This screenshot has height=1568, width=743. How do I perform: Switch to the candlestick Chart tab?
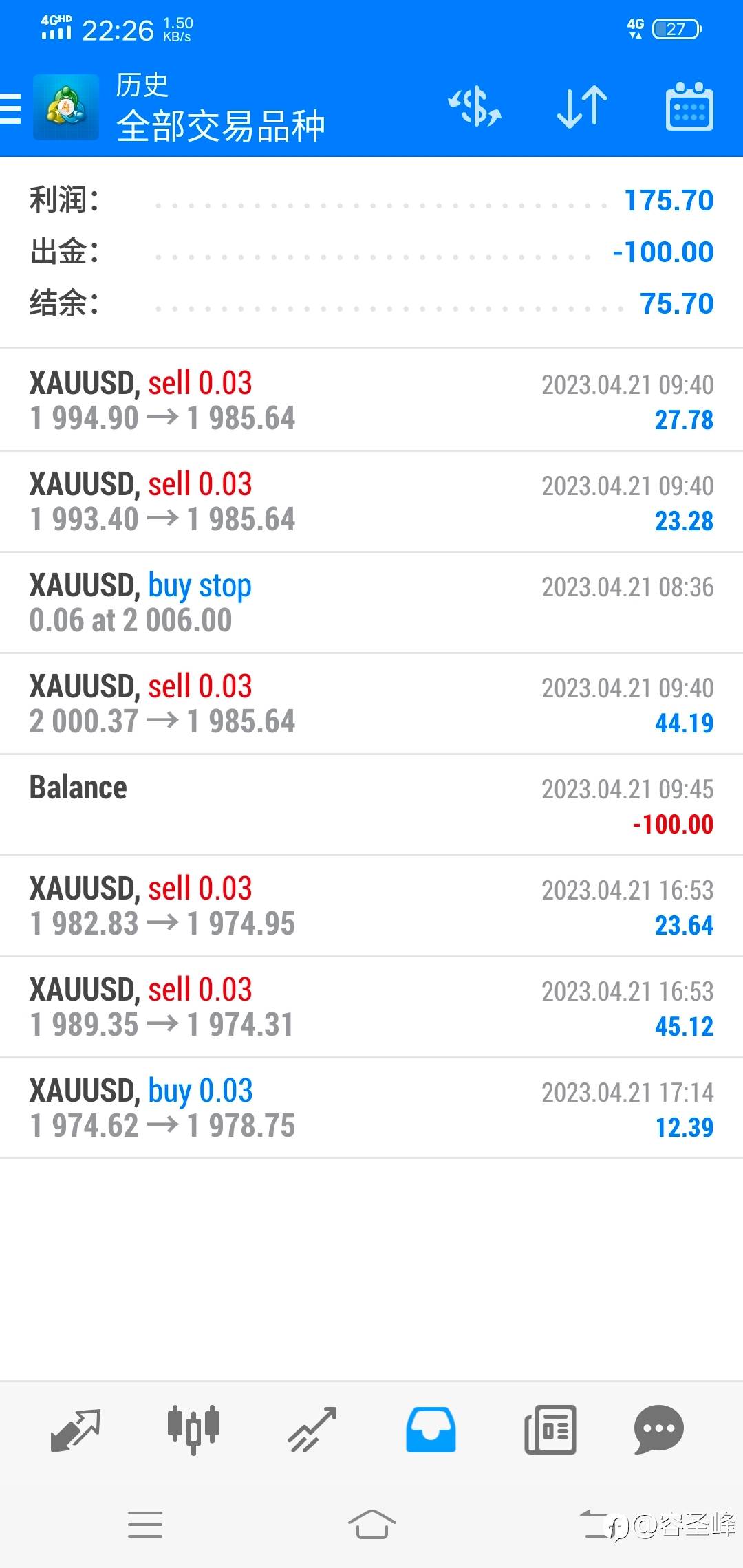tap(193, 1430)
